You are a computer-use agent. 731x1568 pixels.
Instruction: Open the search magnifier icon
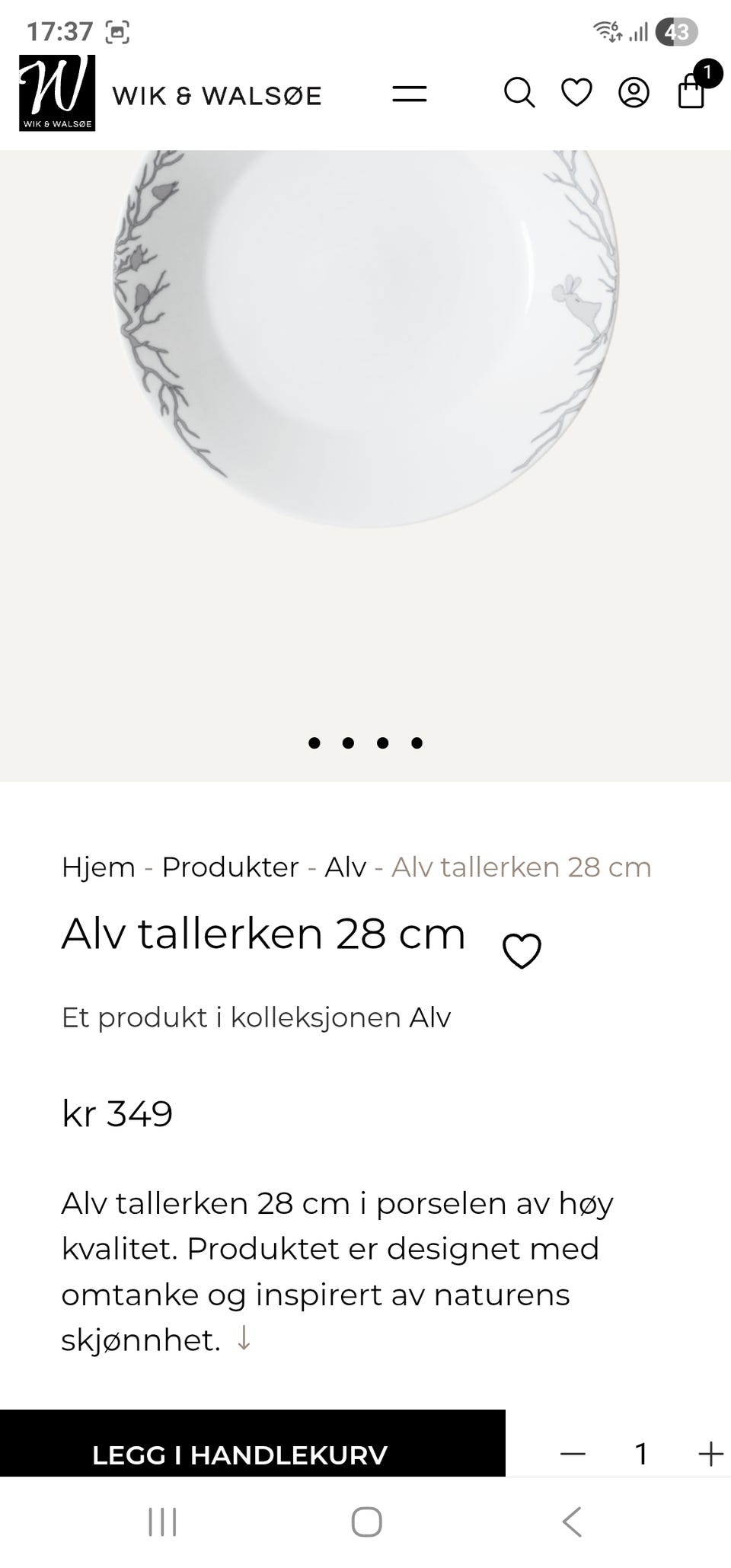519,93
